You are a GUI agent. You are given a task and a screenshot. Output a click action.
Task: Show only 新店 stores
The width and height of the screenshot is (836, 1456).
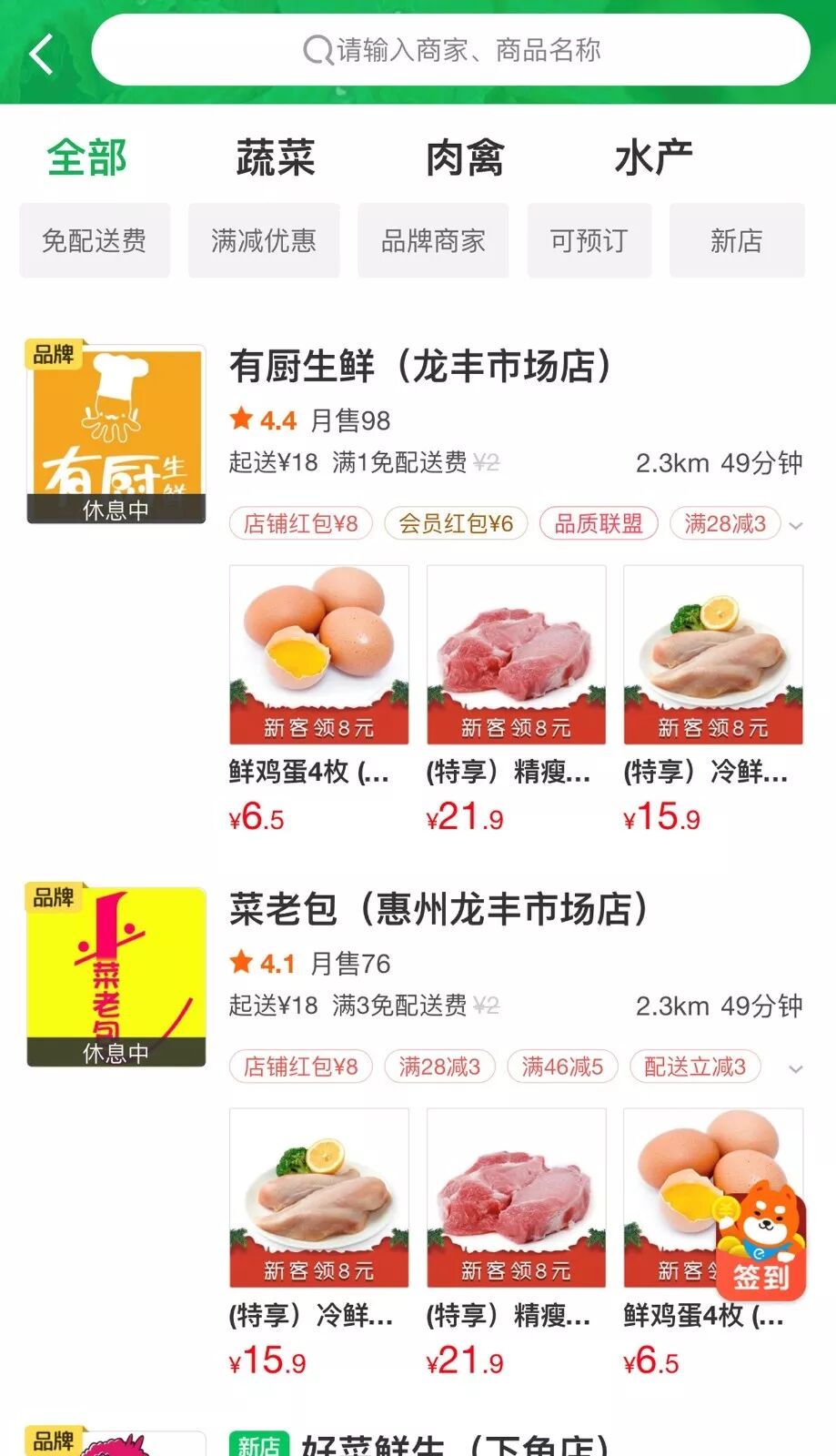(736, 240)
